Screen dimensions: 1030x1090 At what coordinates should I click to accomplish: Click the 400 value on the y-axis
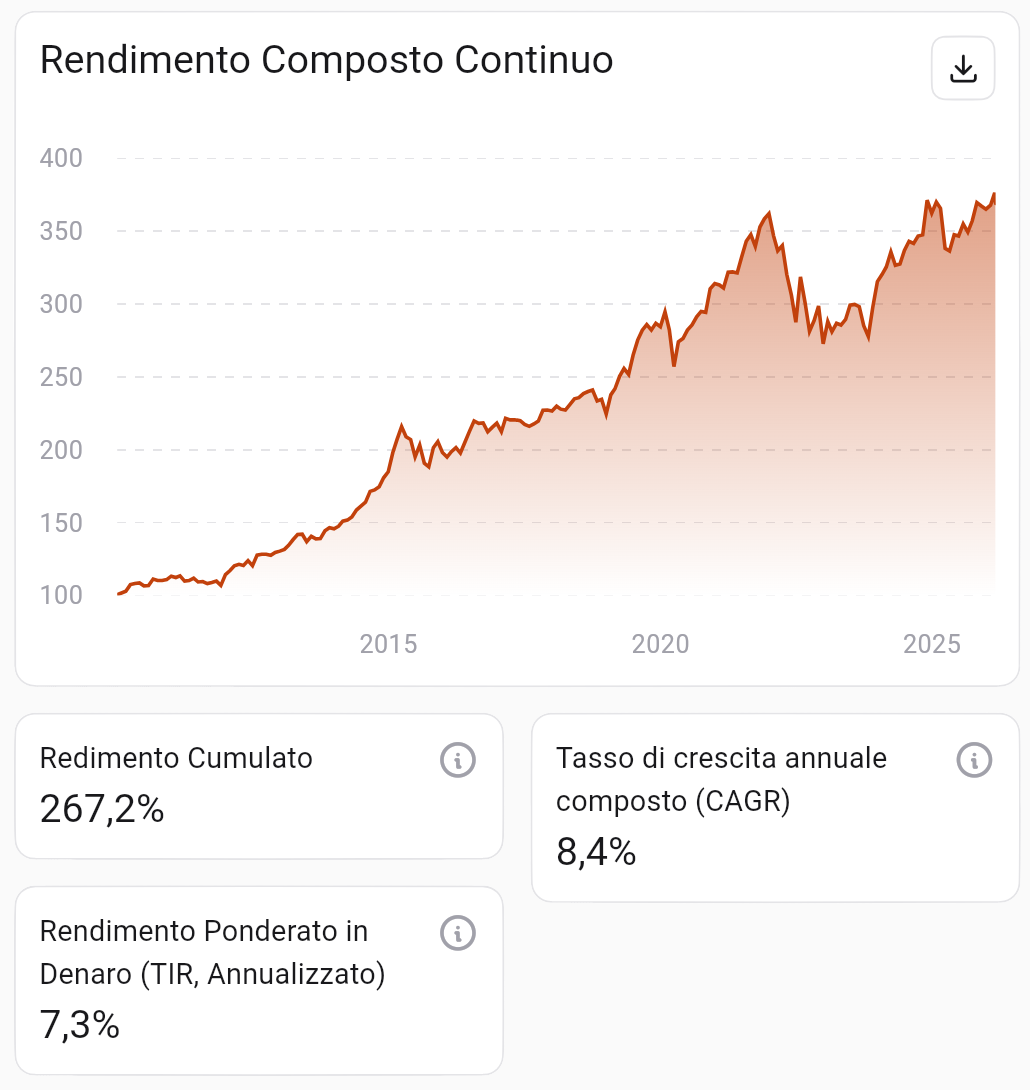click(x=62, y=158)
